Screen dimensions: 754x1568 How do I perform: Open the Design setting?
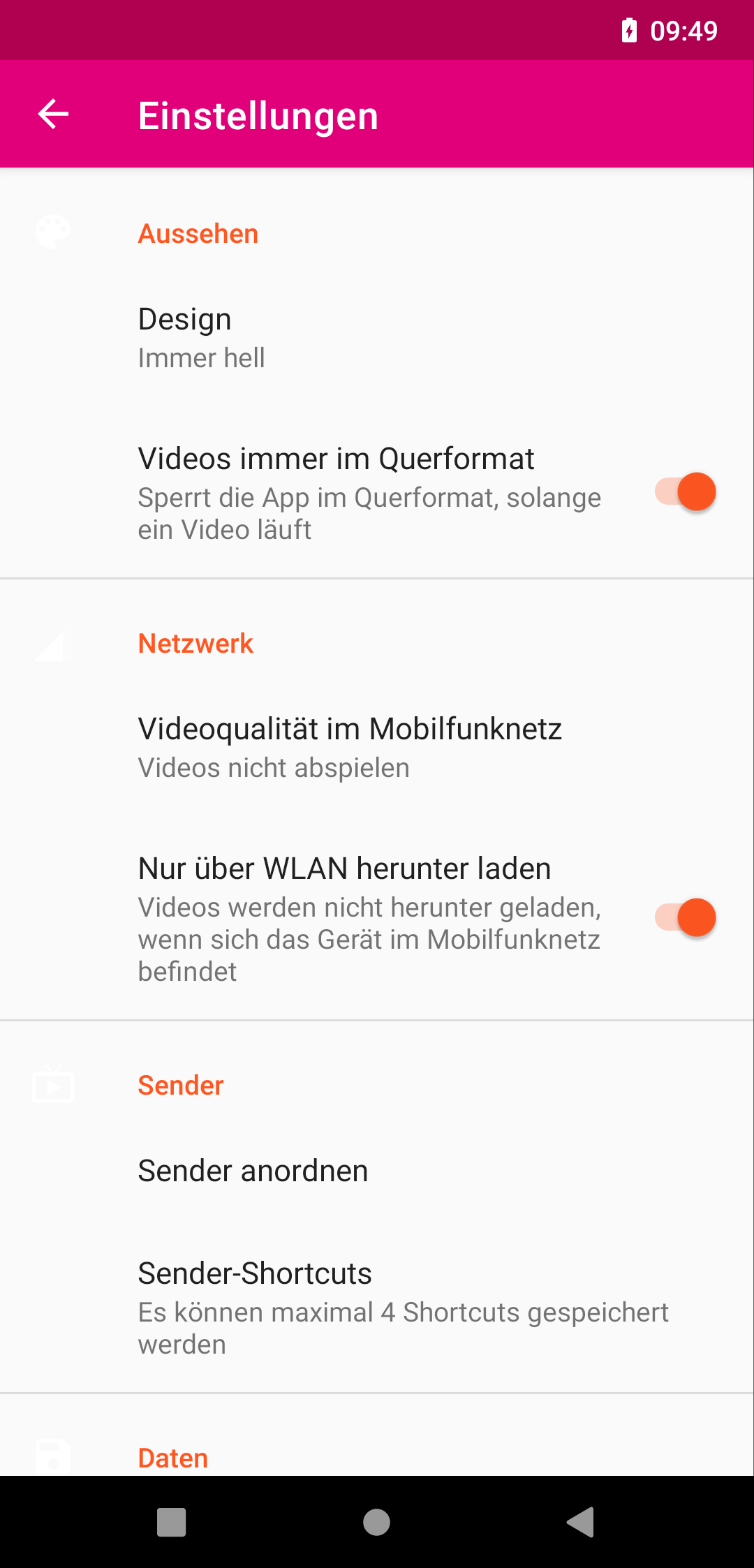(377, 338)
